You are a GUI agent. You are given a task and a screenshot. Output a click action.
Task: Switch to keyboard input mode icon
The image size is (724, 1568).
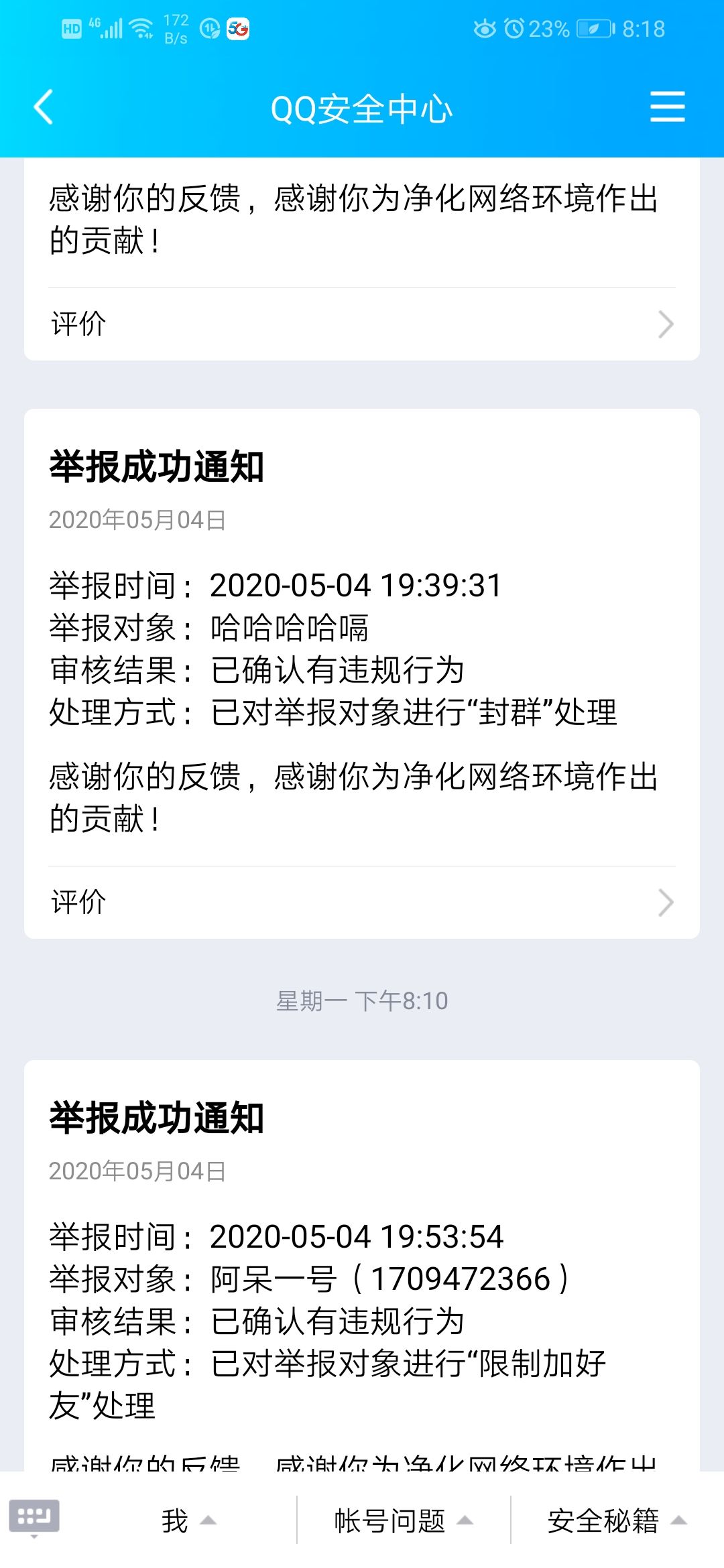pyautogui.click(x=34, y=1517)
